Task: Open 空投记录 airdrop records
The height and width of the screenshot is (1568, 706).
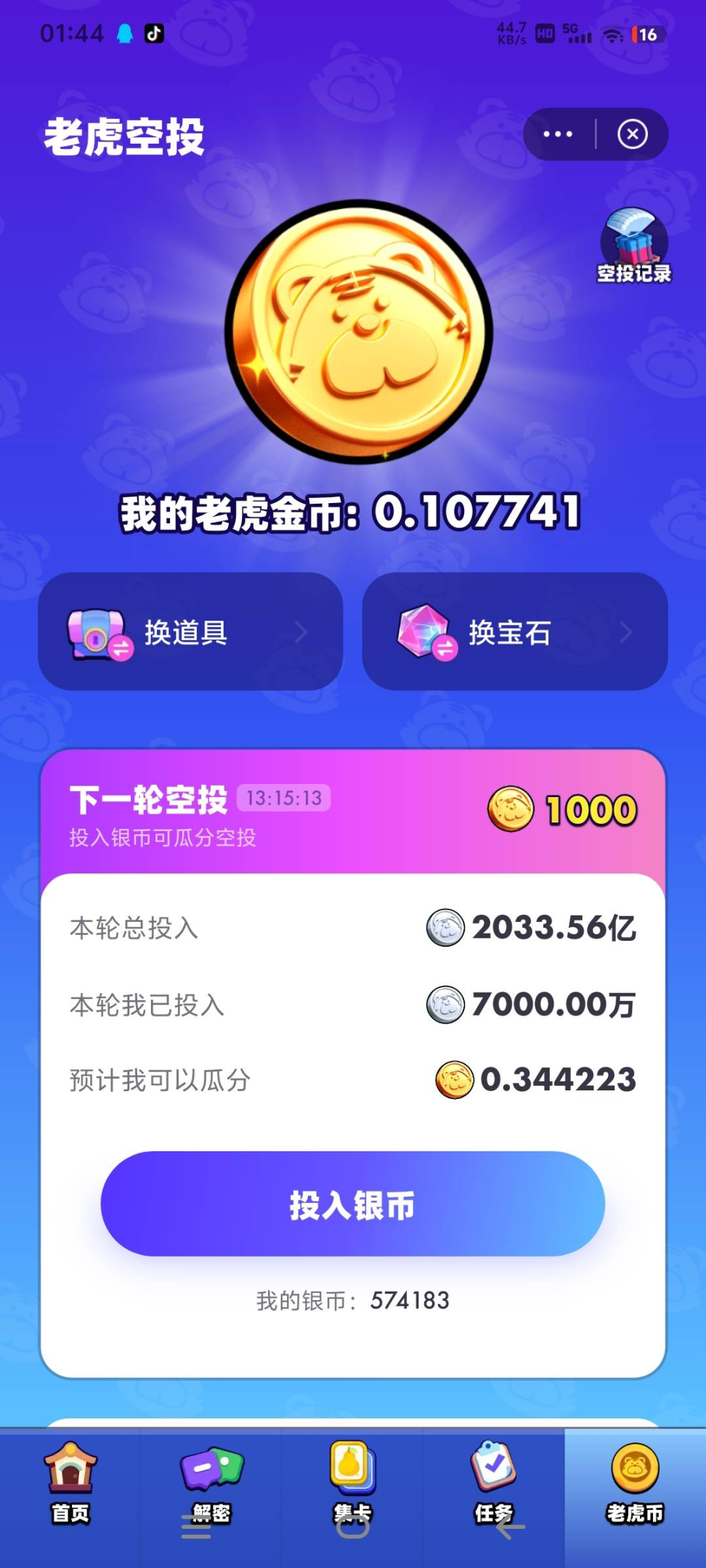Action: tap(633, 247)
